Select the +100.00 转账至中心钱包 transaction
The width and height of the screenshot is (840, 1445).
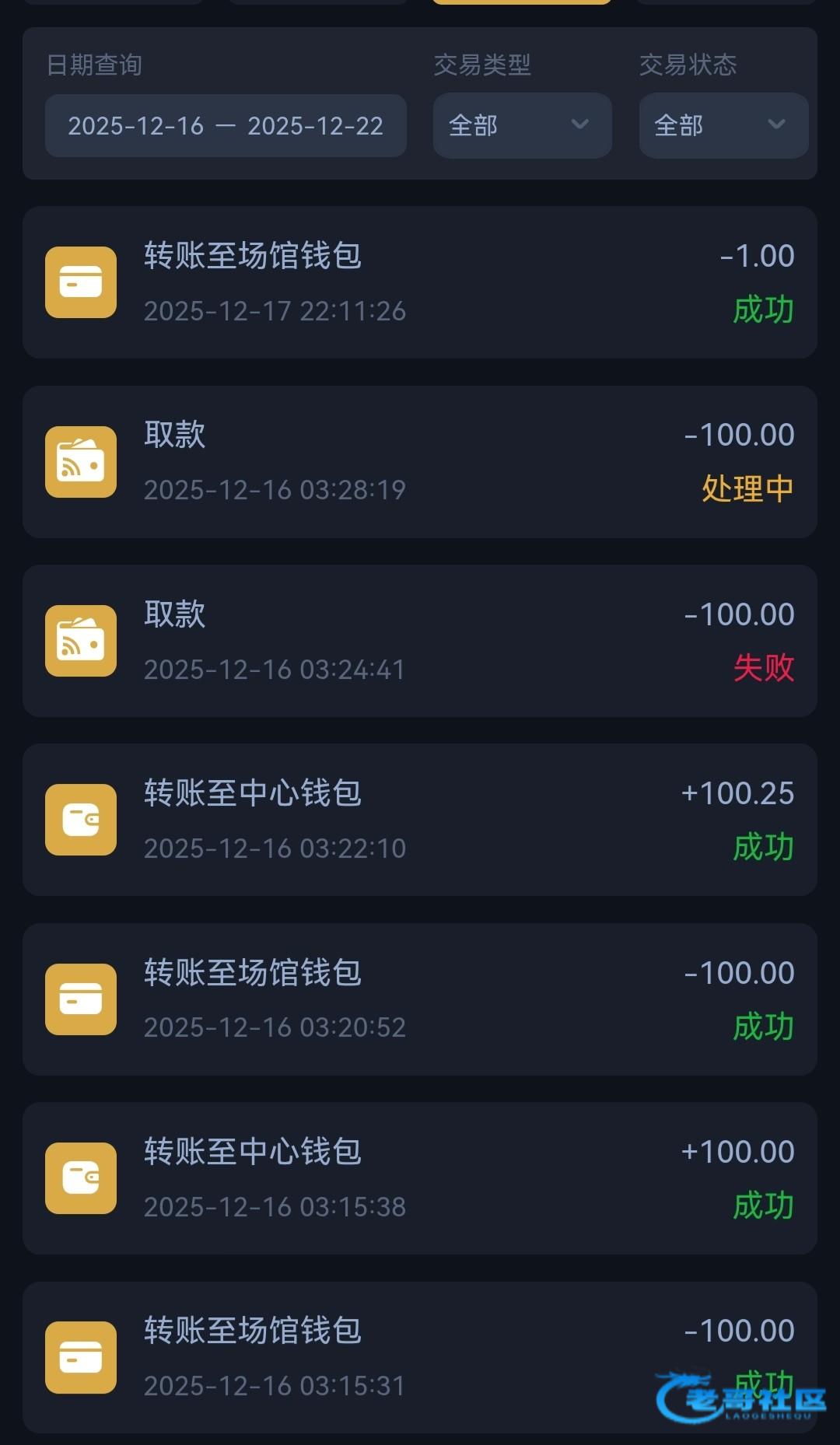(420, 1178)
